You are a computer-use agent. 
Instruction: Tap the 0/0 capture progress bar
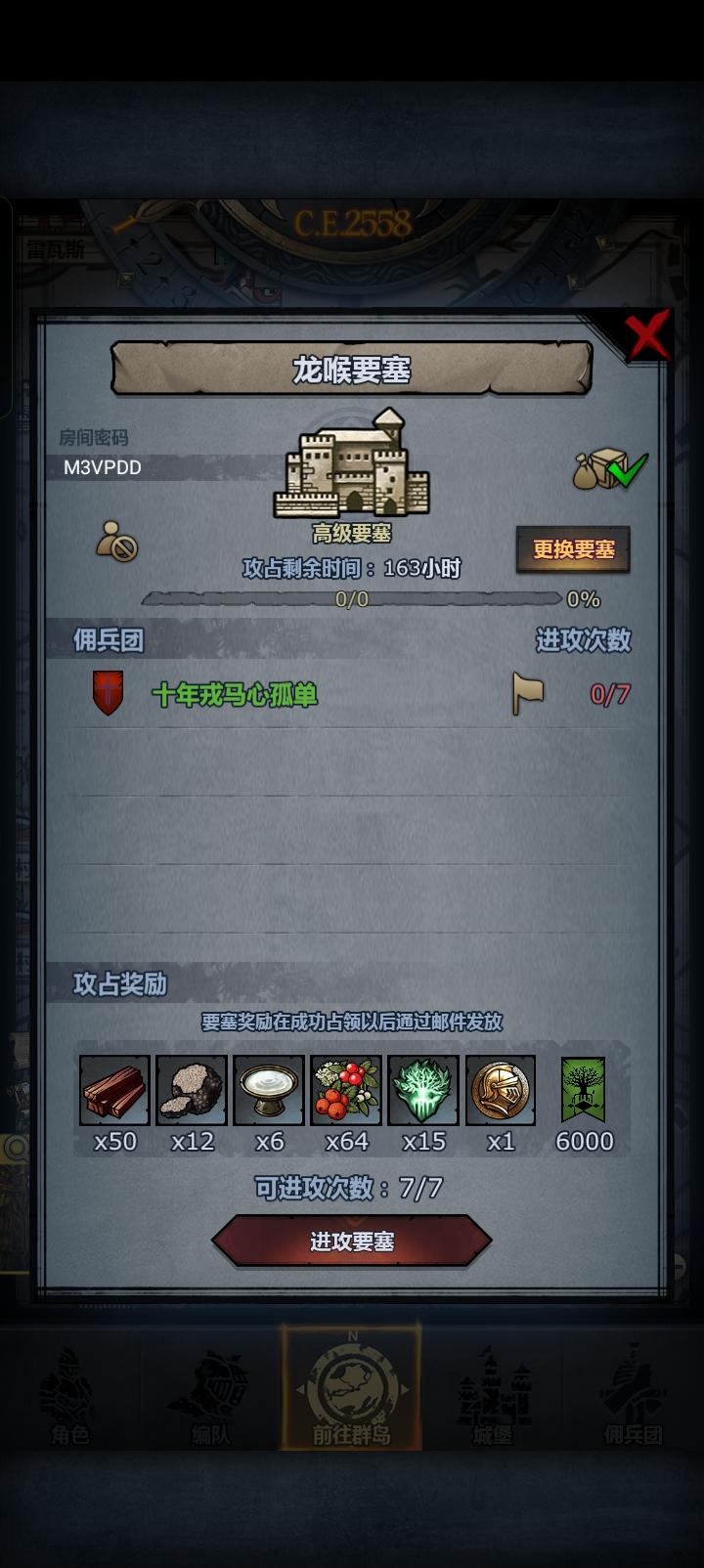(352, 599)
